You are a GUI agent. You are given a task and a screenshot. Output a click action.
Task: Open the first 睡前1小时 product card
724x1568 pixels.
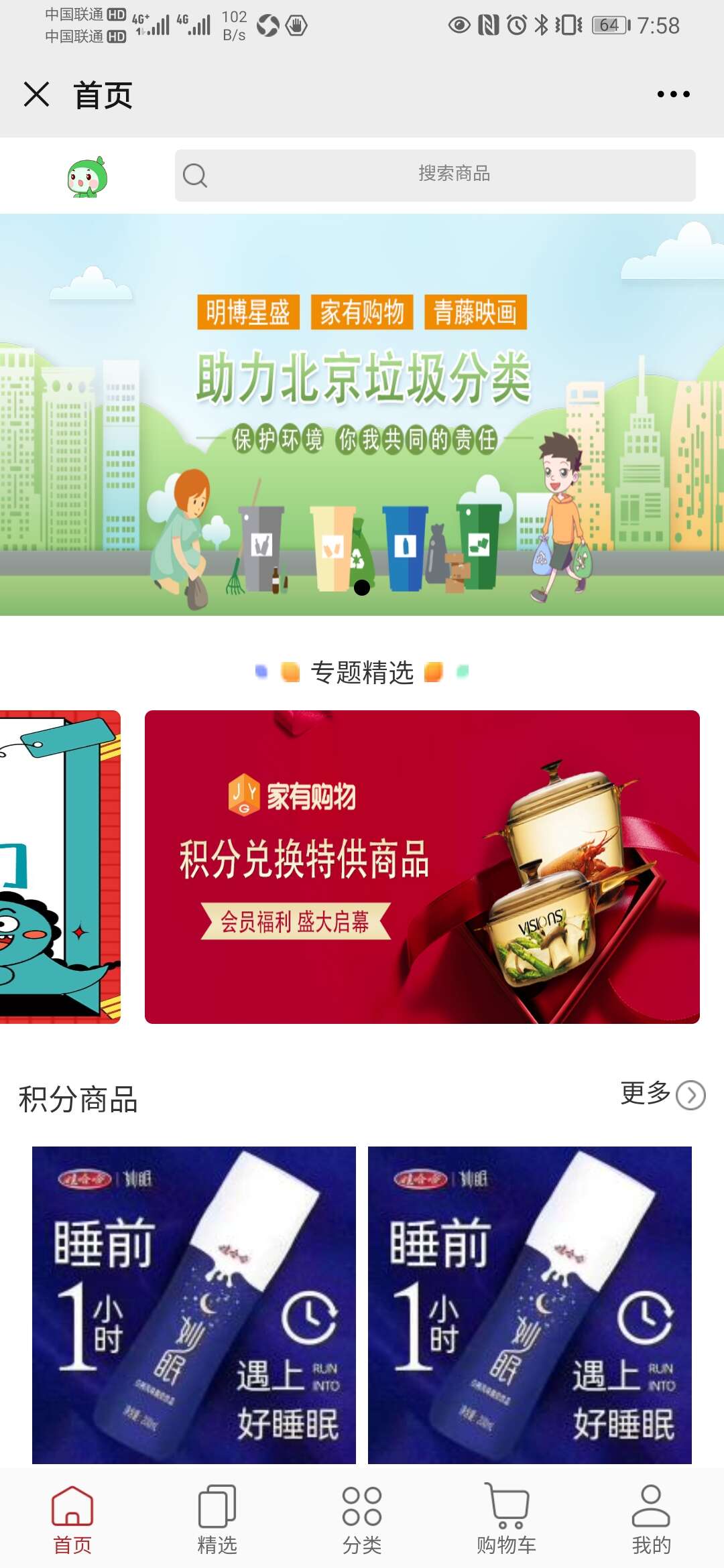point(194,1304)
